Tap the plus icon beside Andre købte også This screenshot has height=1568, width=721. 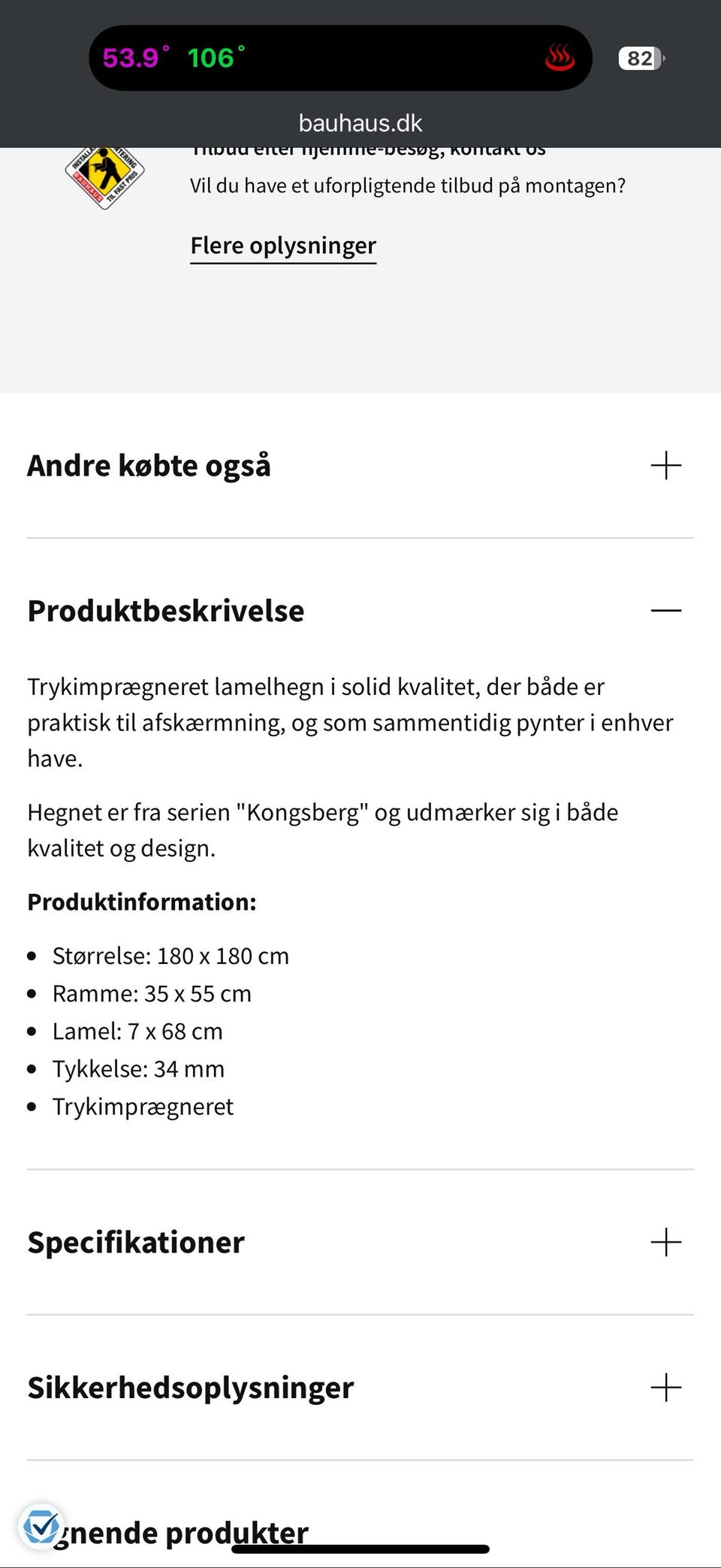coord(665,465)
